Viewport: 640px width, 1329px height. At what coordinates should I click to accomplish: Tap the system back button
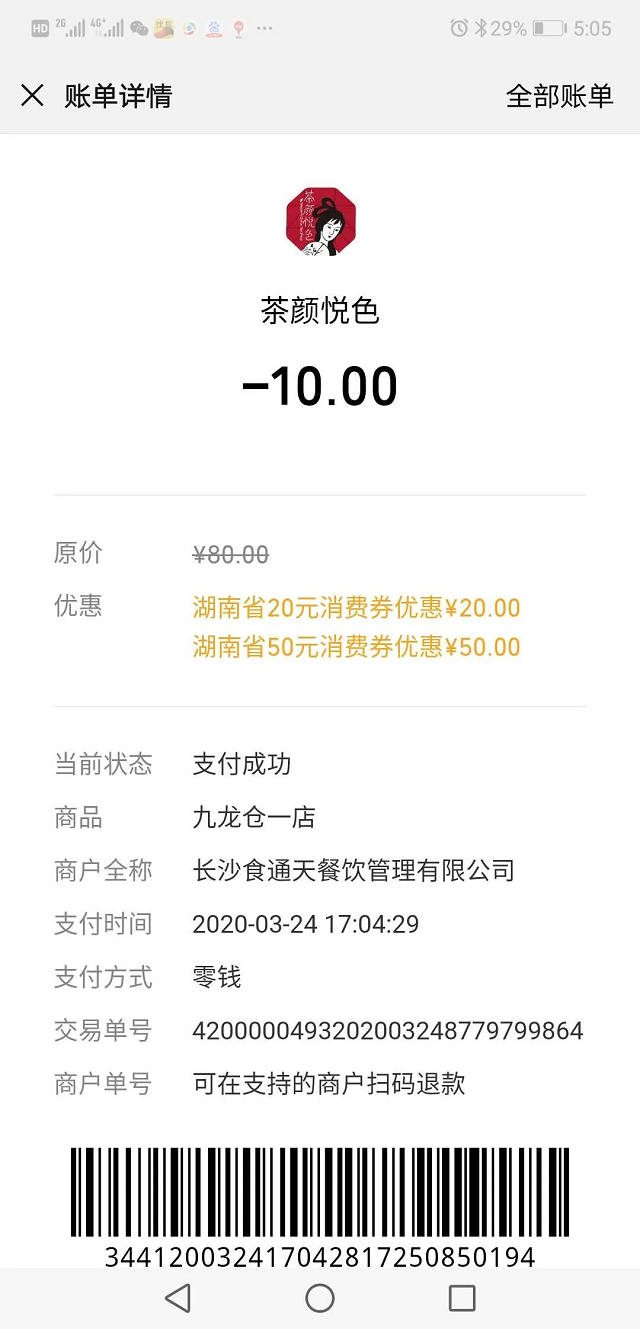point(178,1298)
